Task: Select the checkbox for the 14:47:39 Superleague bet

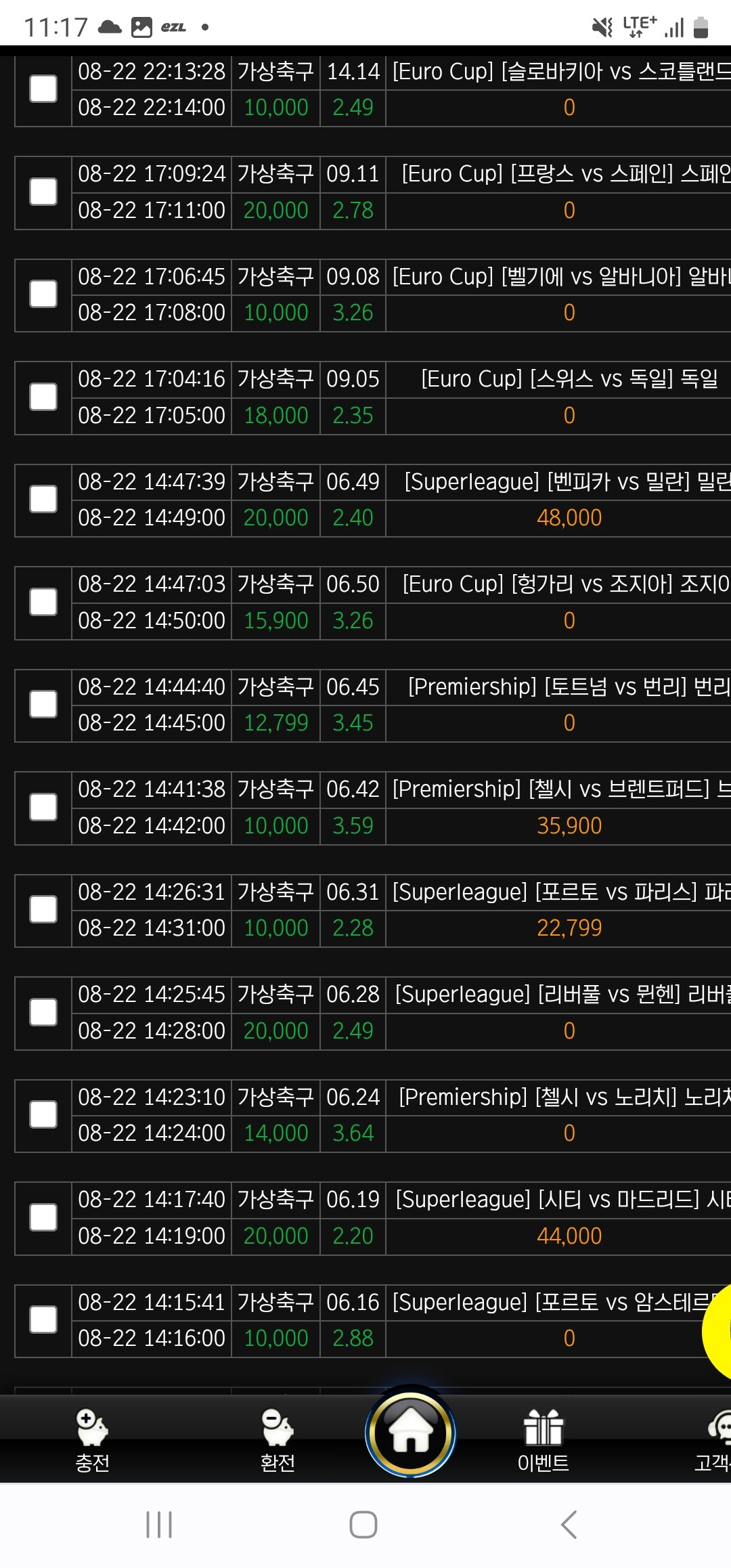Action: 43,499
